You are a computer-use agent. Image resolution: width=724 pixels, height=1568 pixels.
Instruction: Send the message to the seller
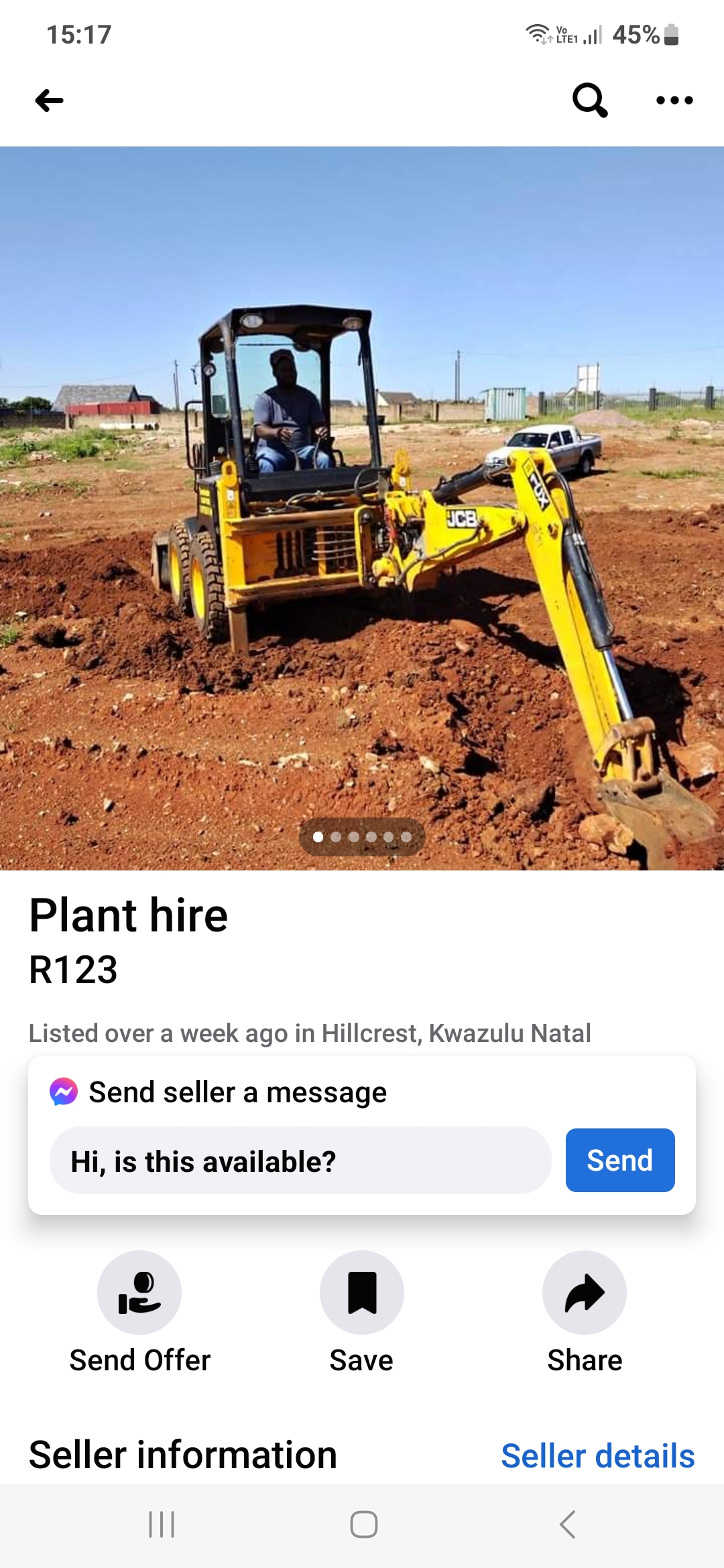[620, 1161]
